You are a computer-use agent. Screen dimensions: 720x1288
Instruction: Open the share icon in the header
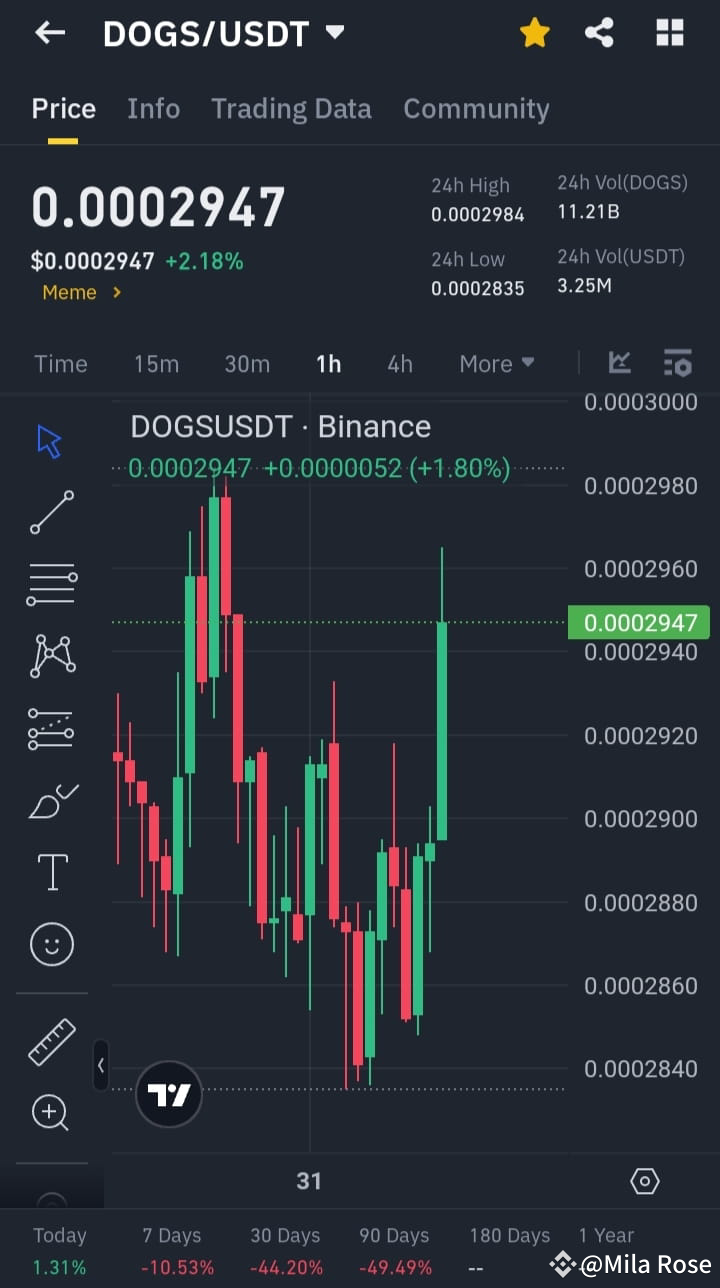coord(599,32)
